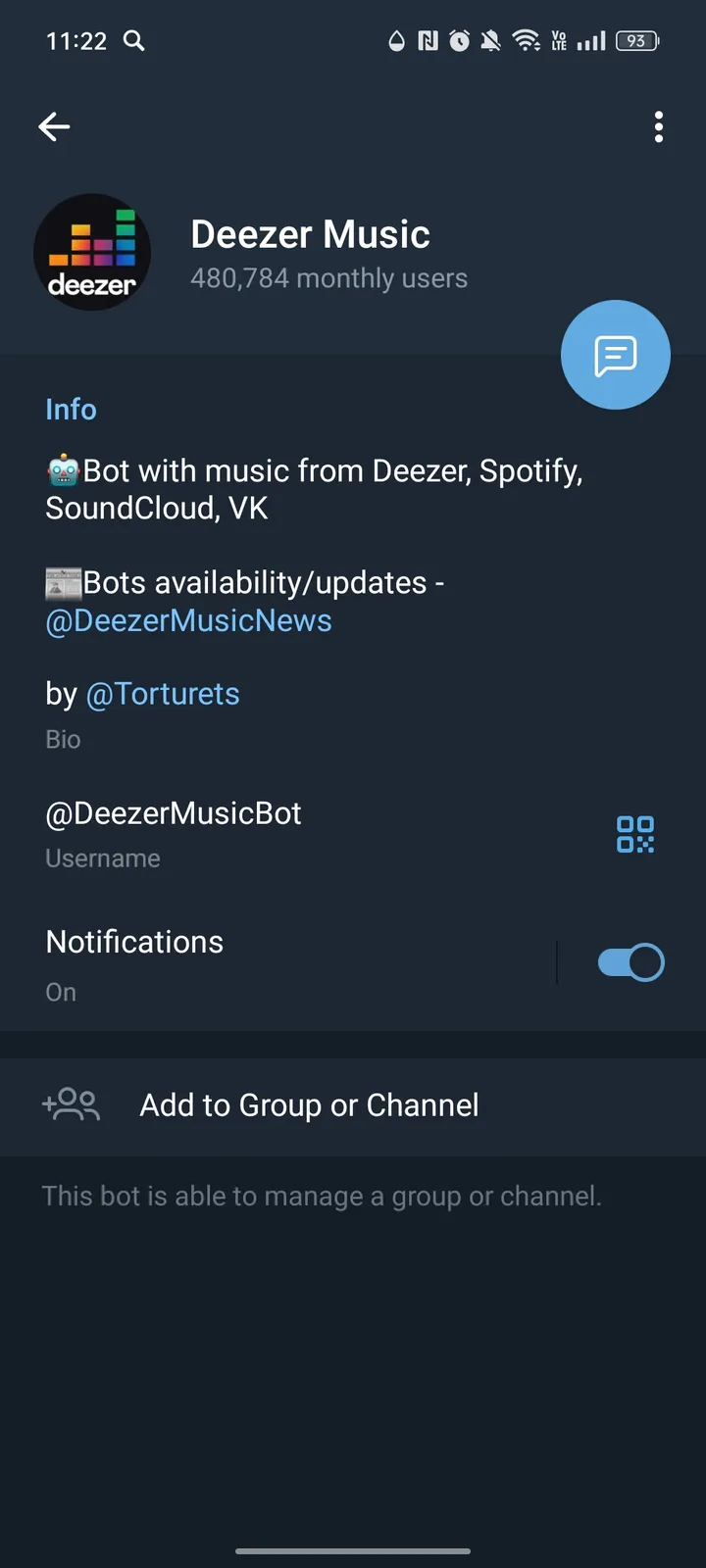View the Deezer Music profile picture
This screenshot has height=1568, width=706.
click(x=92, y=252)
